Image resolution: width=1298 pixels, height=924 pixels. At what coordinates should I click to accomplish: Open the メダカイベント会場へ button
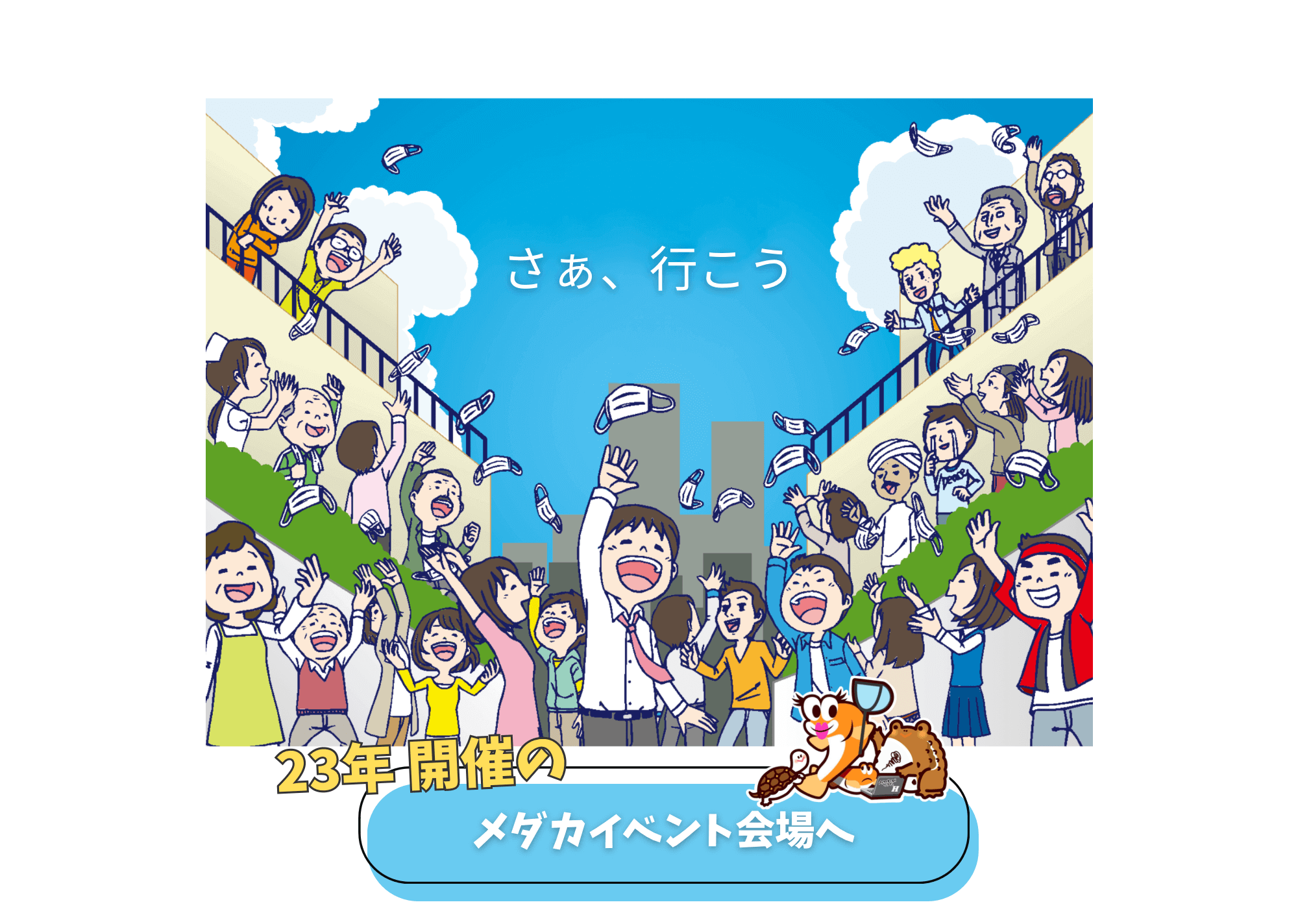pyautogui.click(x=665, y=832)
